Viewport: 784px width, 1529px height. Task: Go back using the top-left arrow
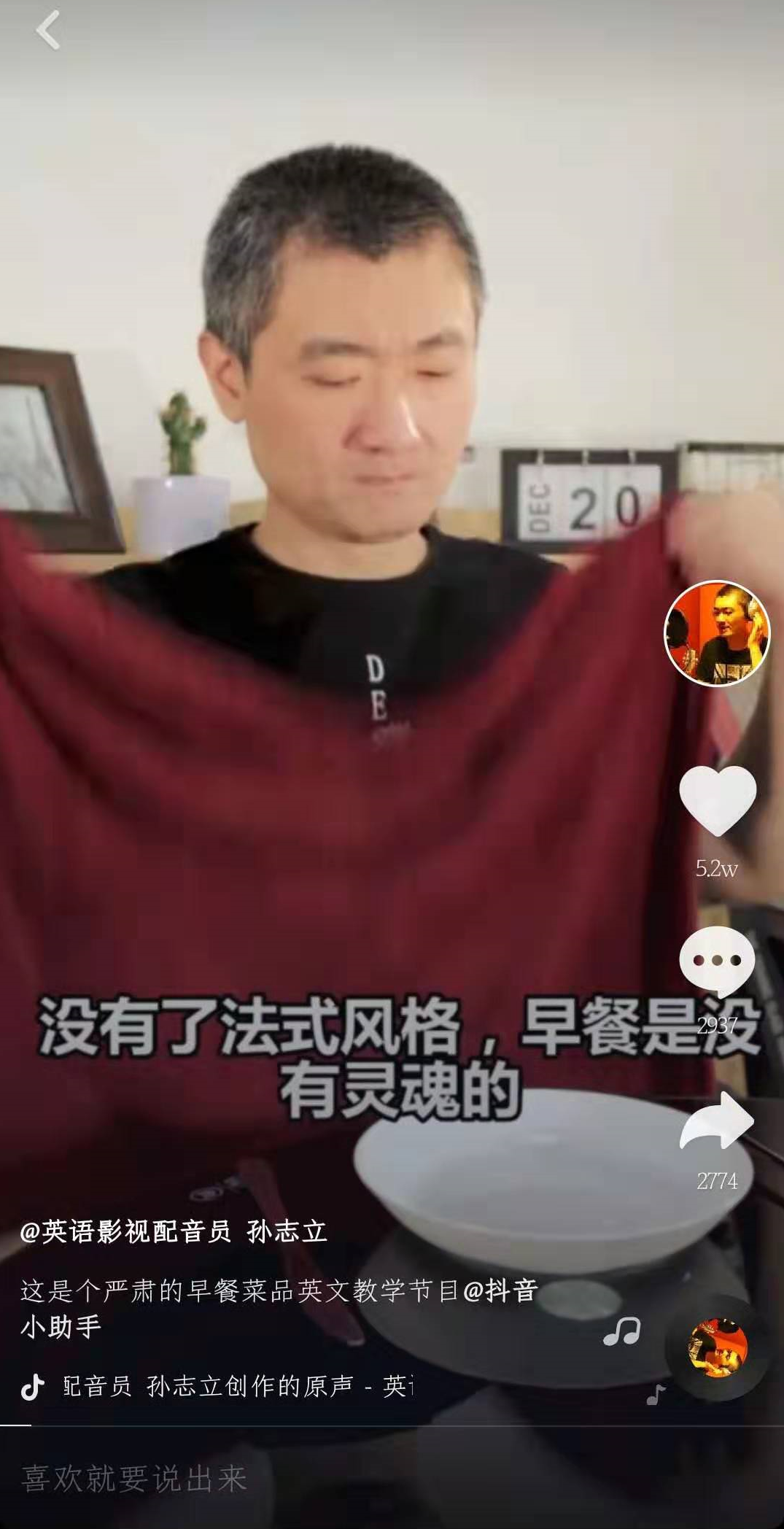47,31
